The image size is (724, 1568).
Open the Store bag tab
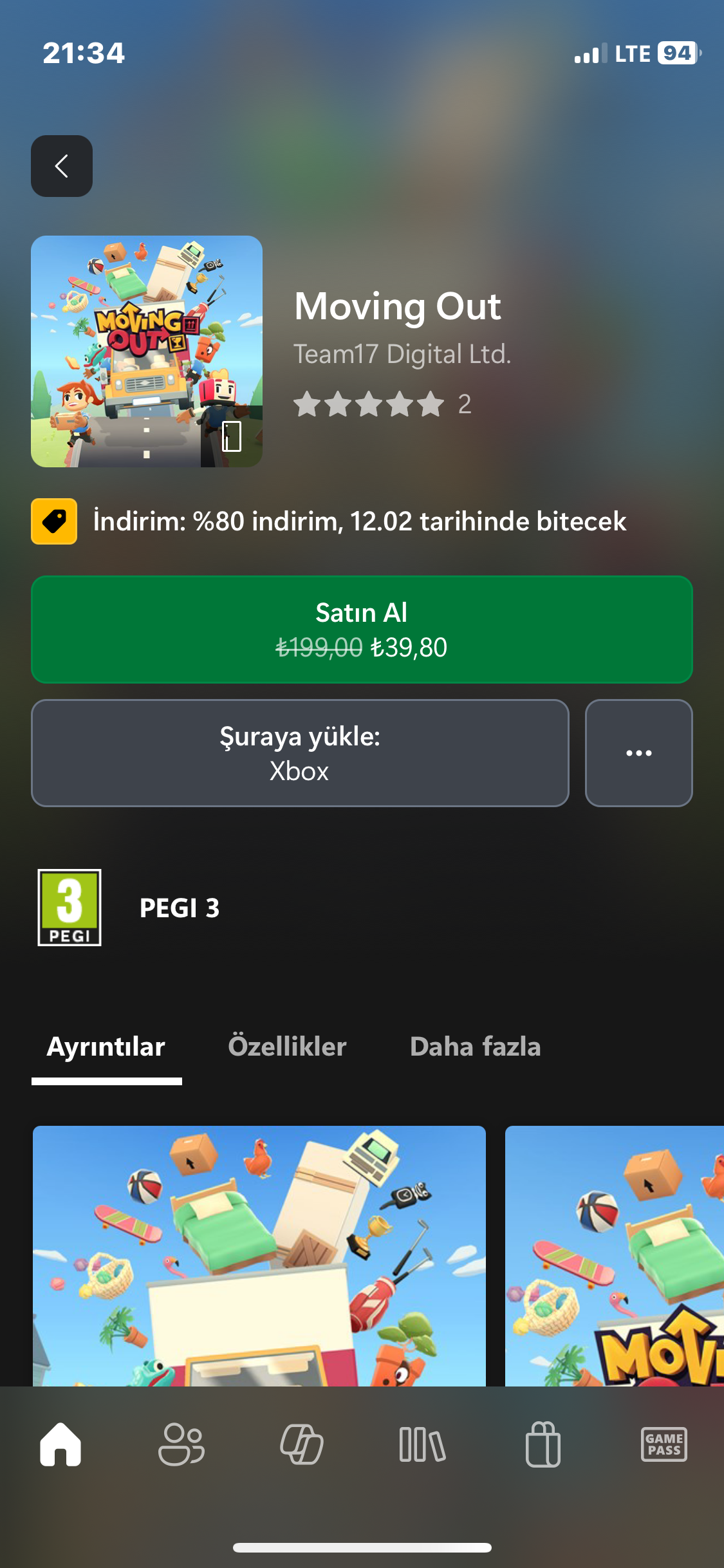(543, 1444)
